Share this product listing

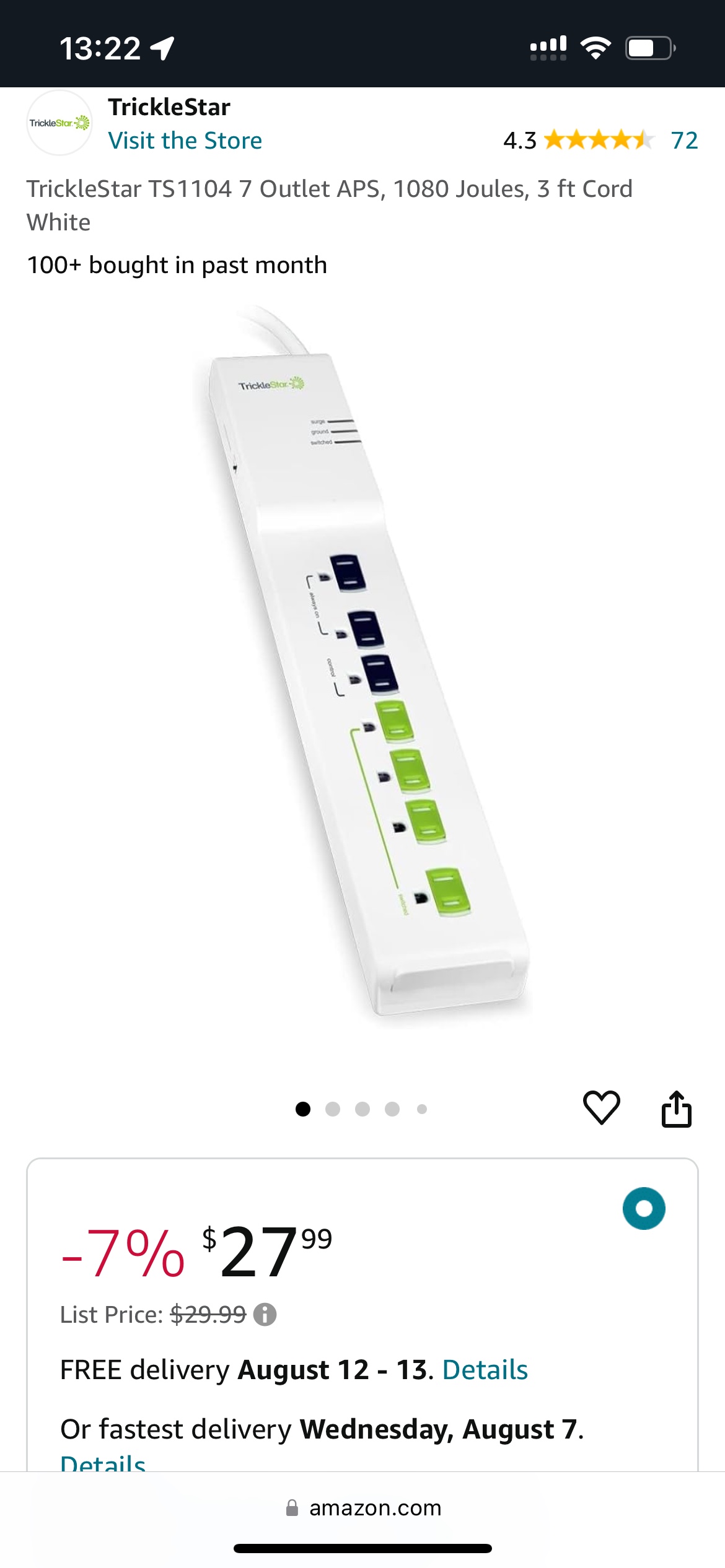coord(676,1108)
